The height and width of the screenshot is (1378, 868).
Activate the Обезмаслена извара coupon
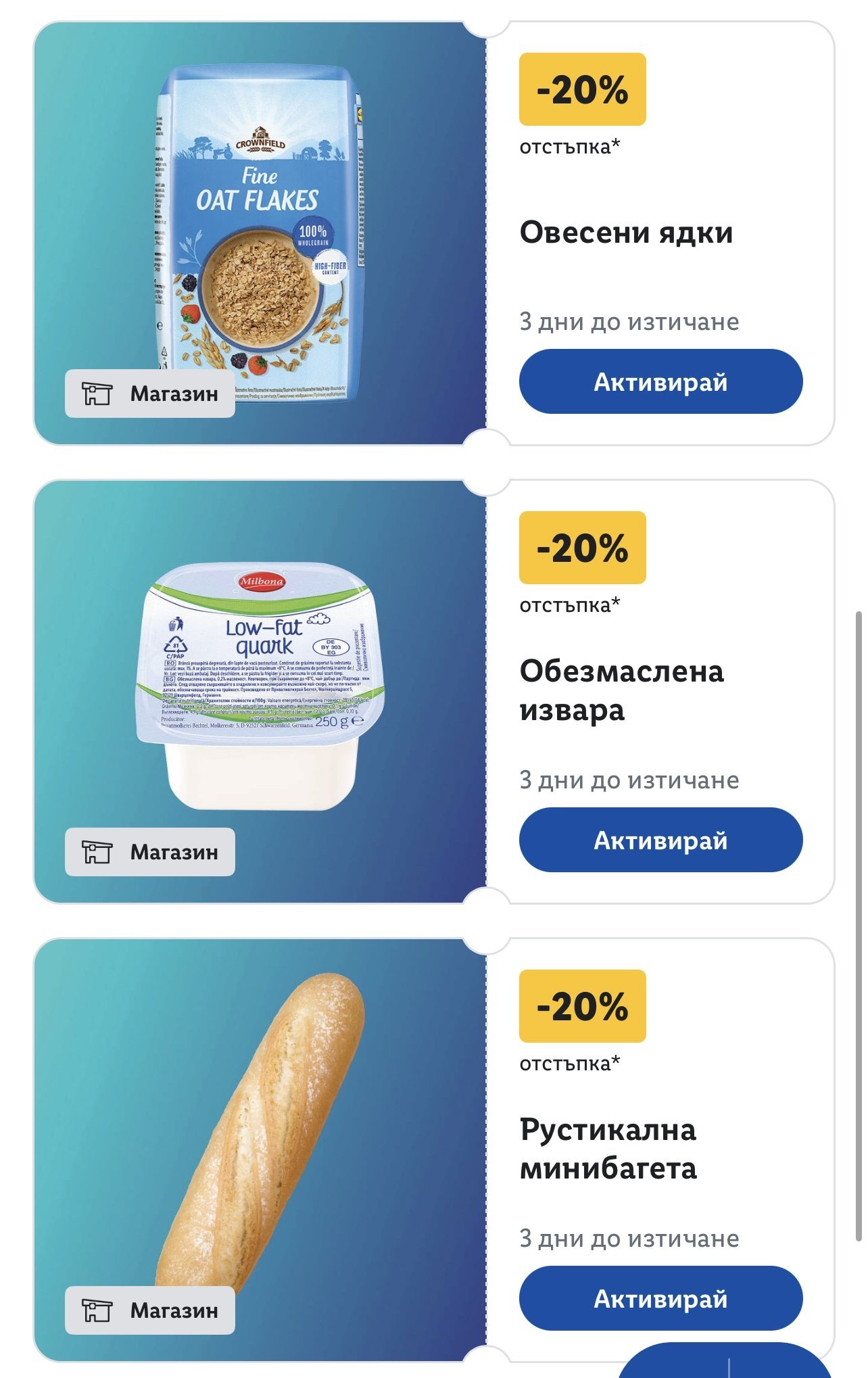(x=660, y=840)
